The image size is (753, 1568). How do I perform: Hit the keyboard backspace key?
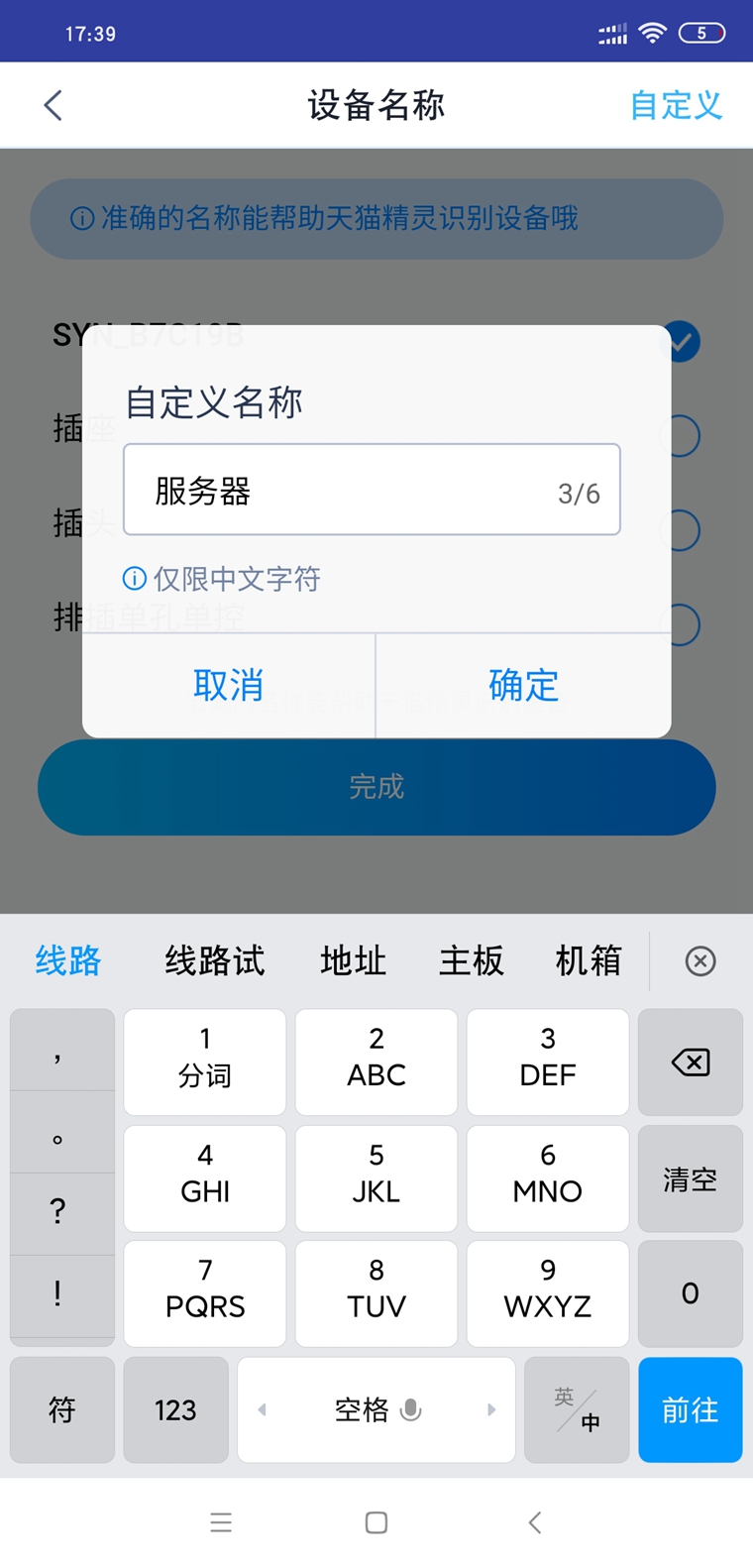[691, 1063]
